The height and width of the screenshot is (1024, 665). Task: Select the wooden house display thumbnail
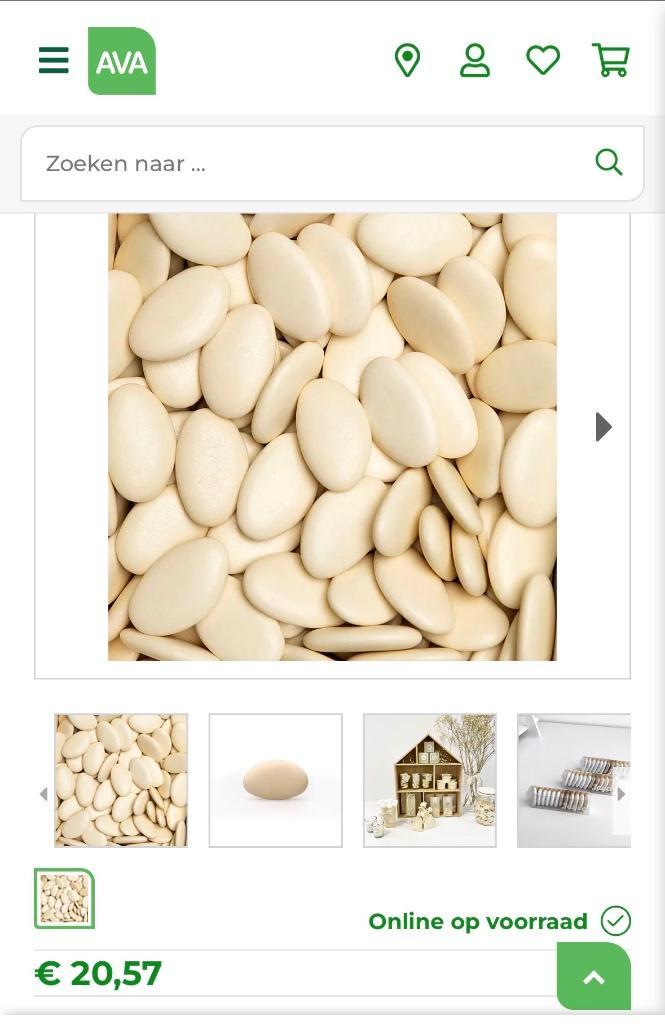tap(430, 780)
